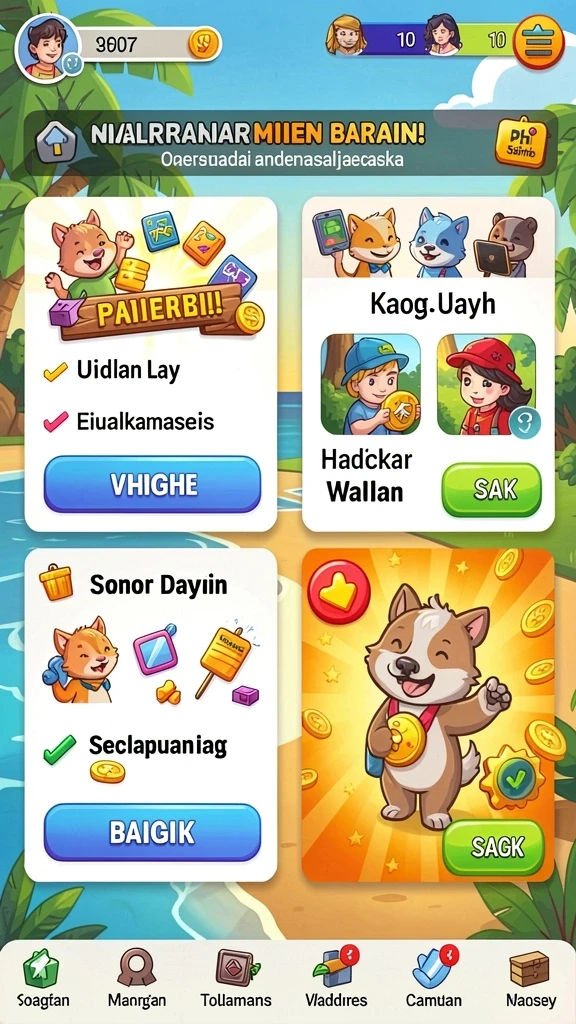Switch to the Camuan tab
The image size is (576, 1024).
pos(434,978)
